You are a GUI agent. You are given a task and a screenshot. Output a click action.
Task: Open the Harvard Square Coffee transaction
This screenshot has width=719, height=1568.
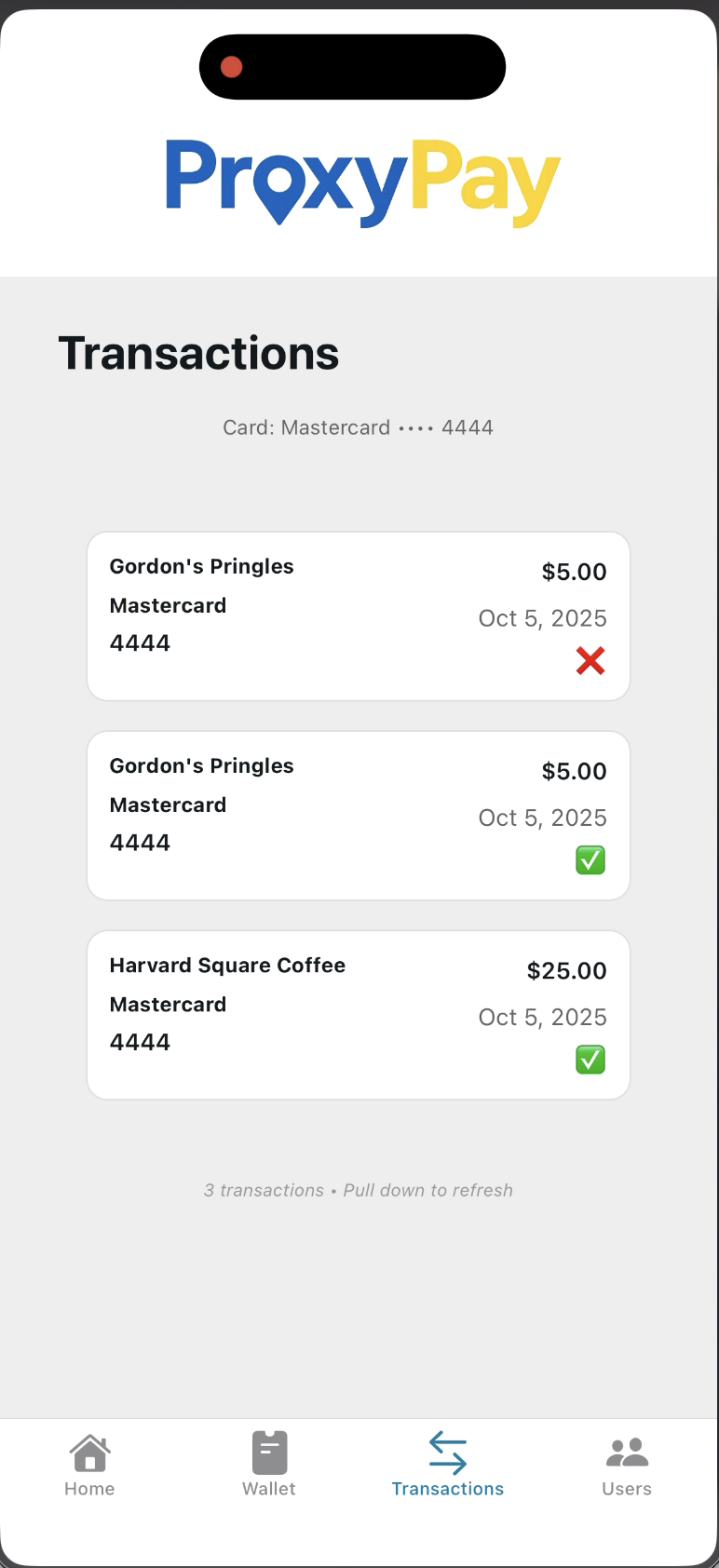tap(359, 1015)
